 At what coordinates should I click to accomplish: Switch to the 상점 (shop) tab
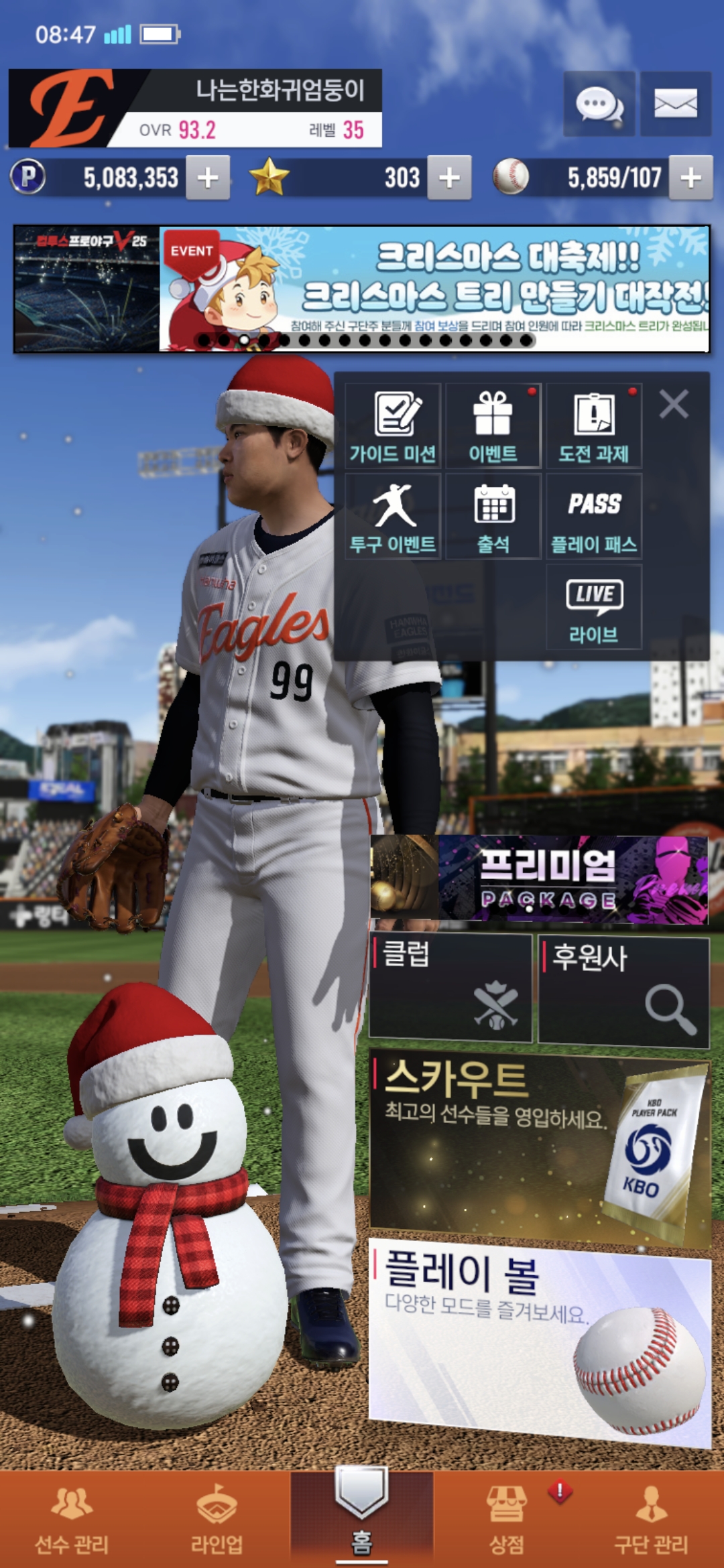[x=507, y=1520]
